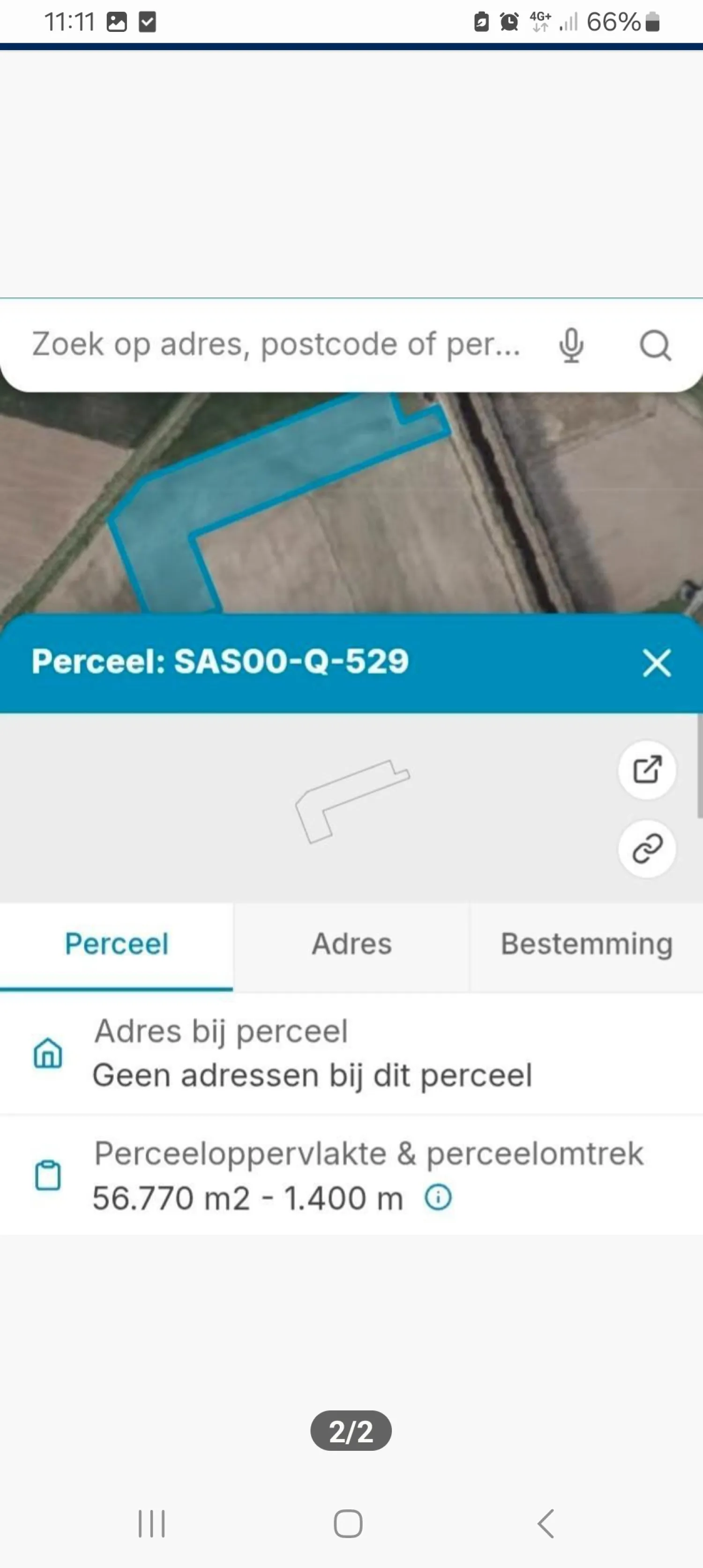Start voice search with the microphone
The image size is (703, 1568).
click(x=571, y=345)
